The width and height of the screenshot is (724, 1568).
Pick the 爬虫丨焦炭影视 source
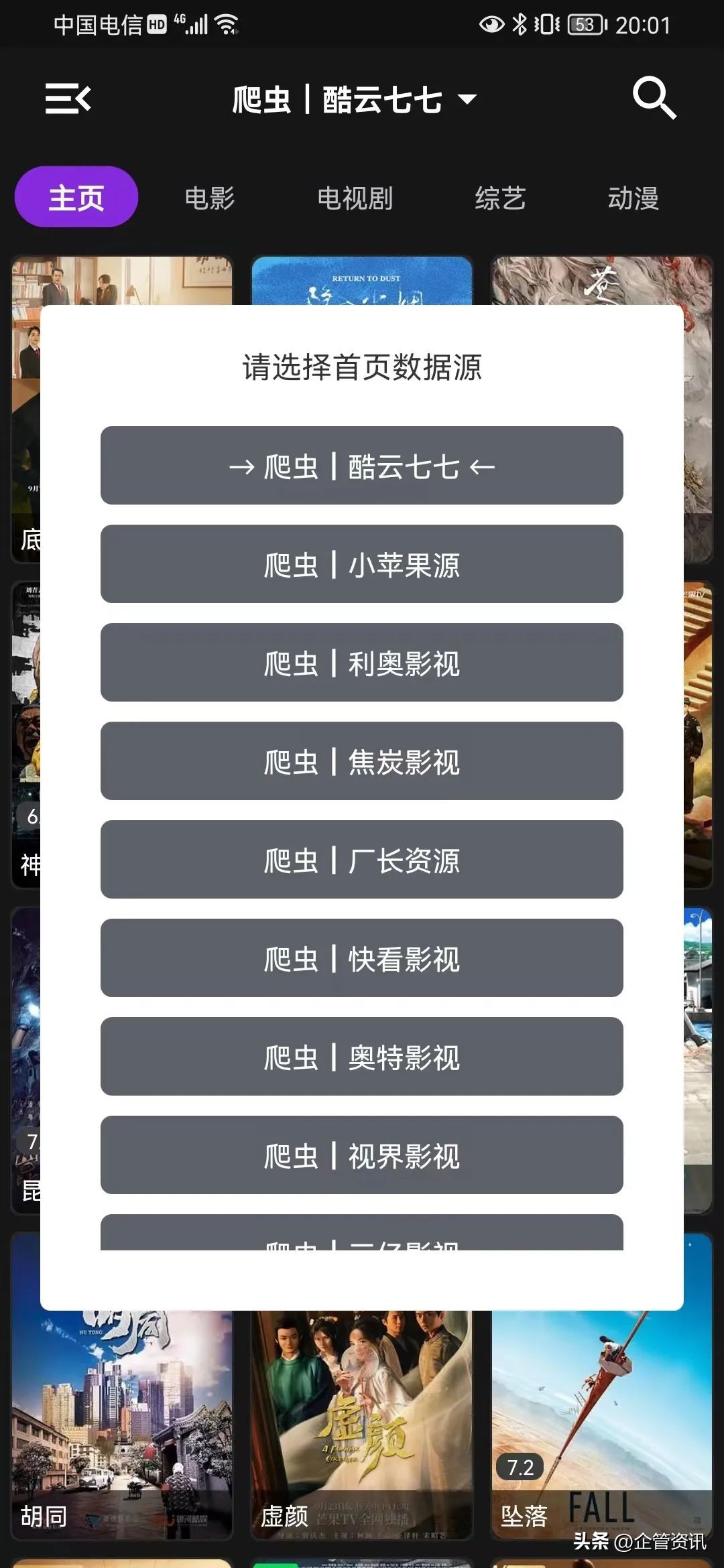pyautogui.click(x=361, y=761)
